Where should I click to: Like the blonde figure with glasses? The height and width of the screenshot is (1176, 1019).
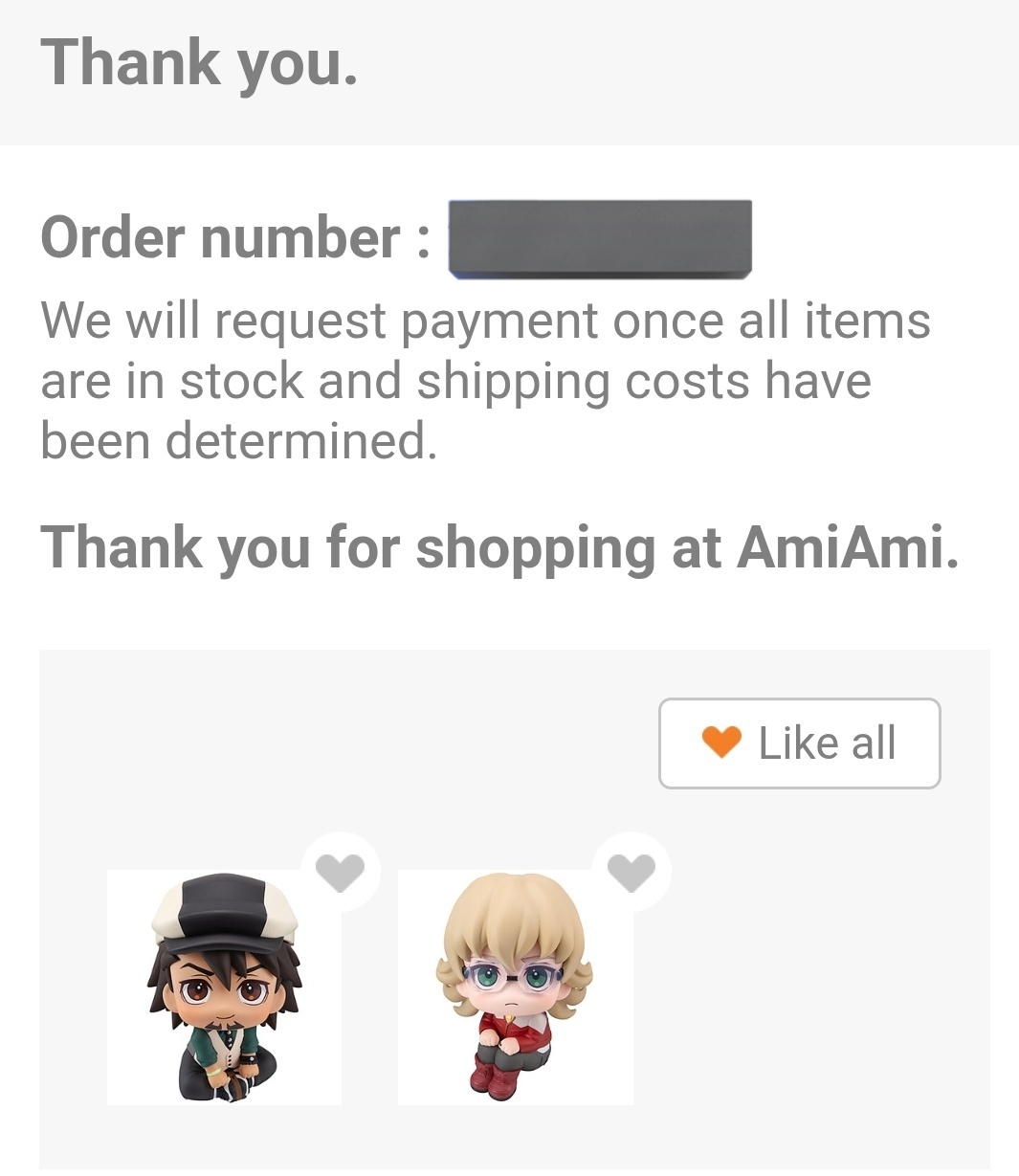(x=631, y=872)
